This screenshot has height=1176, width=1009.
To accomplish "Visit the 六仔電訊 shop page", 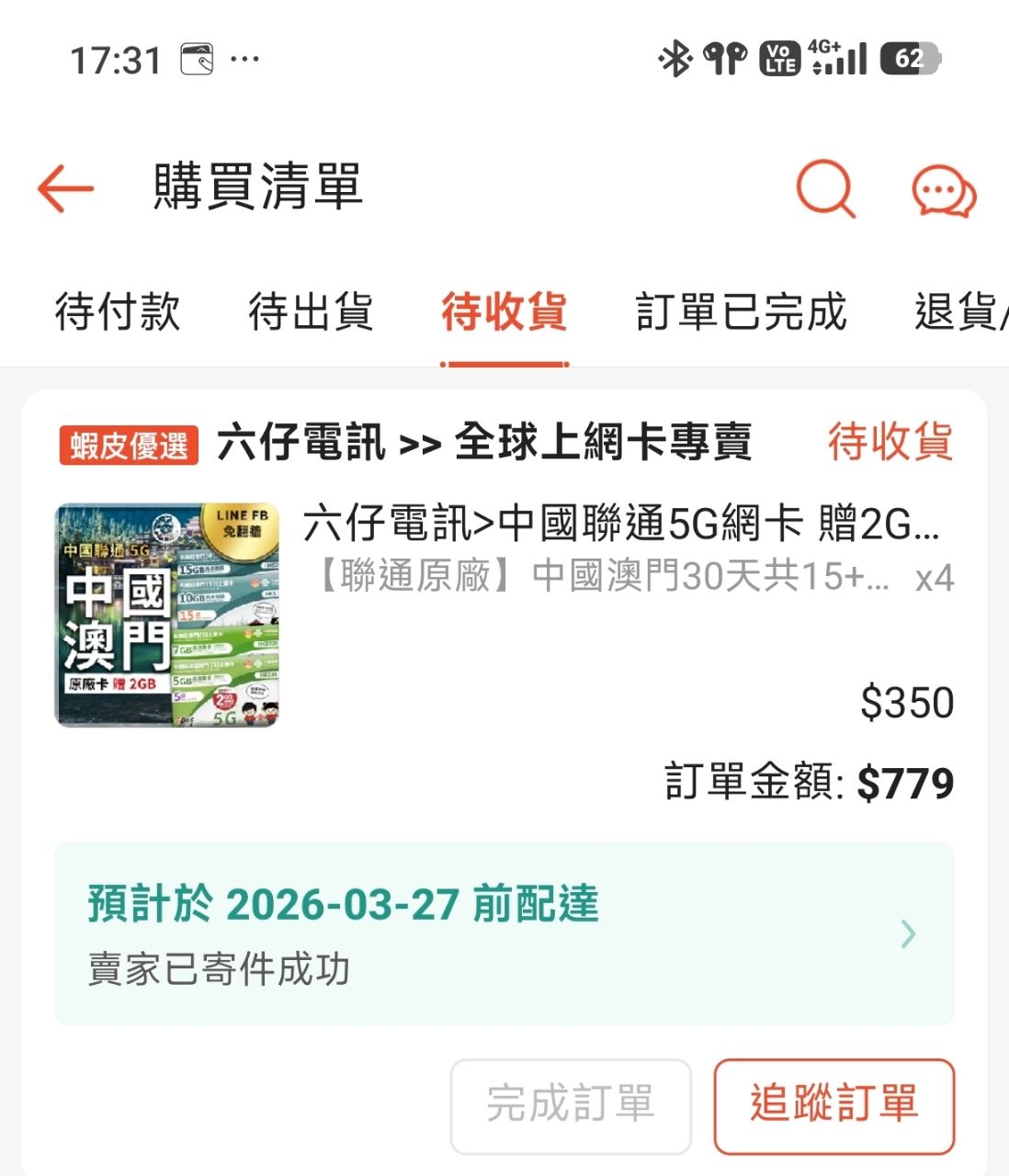I will (x=484, y=443).
